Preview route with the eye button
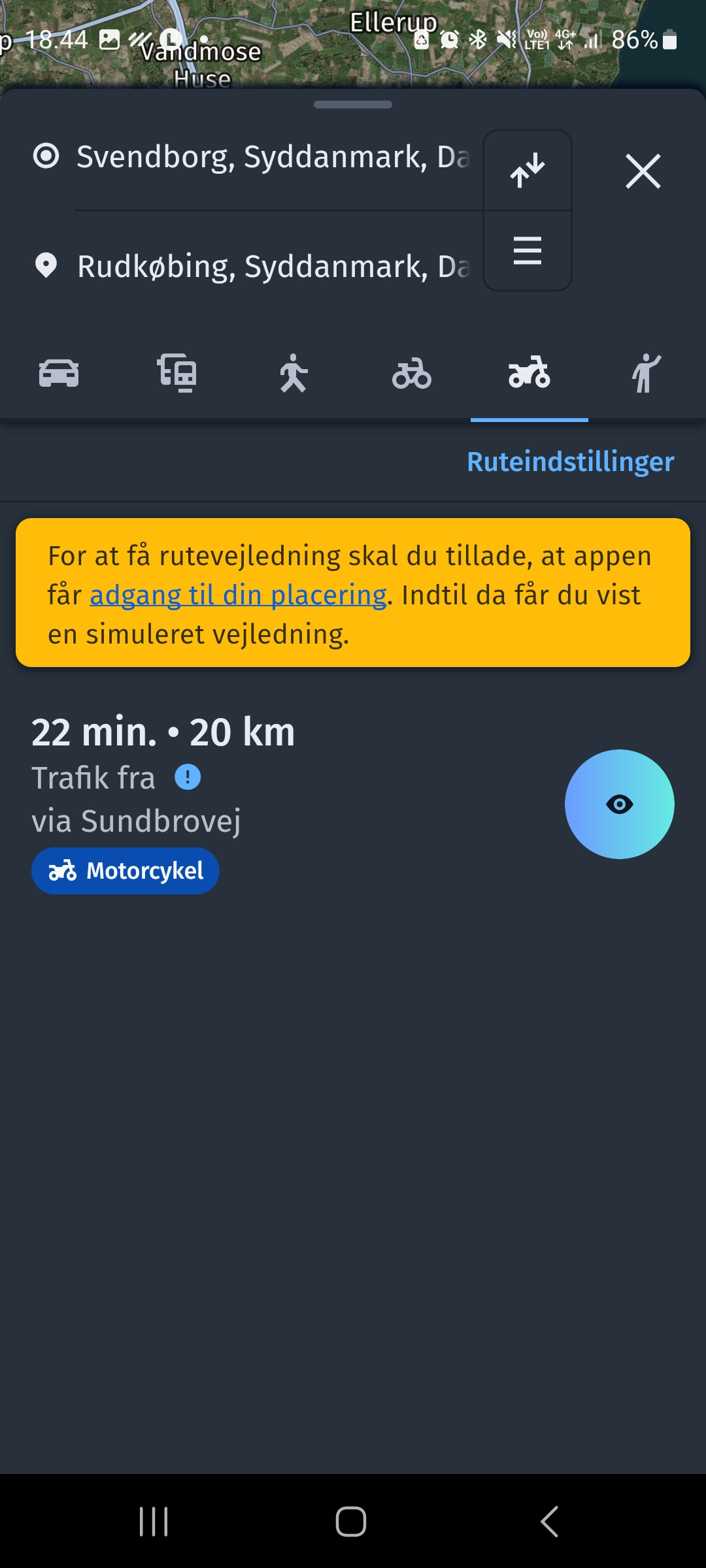This screenshot has width=706, height=1568. [x=619, y=804]
